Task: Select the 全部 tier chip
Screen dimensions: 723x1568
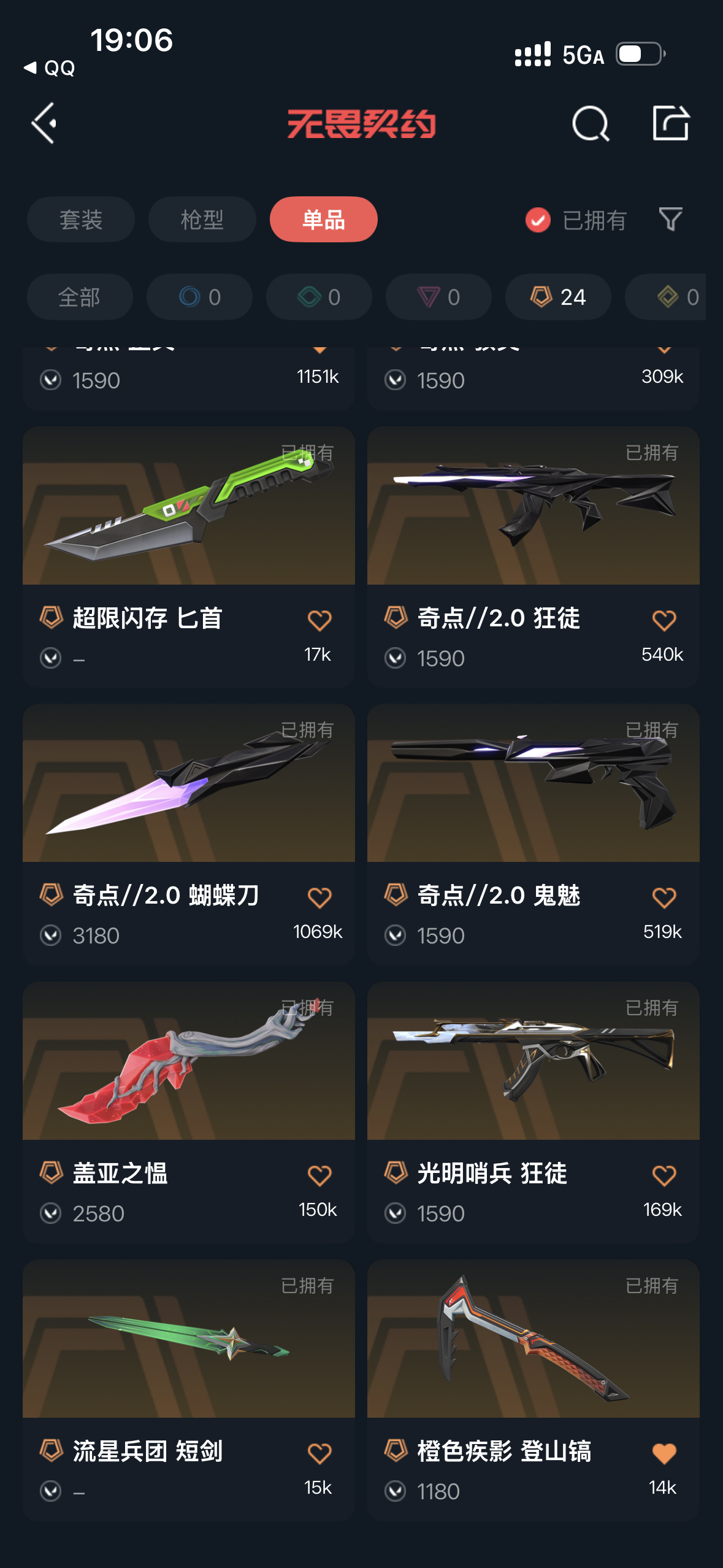Action: click(80, 297)
